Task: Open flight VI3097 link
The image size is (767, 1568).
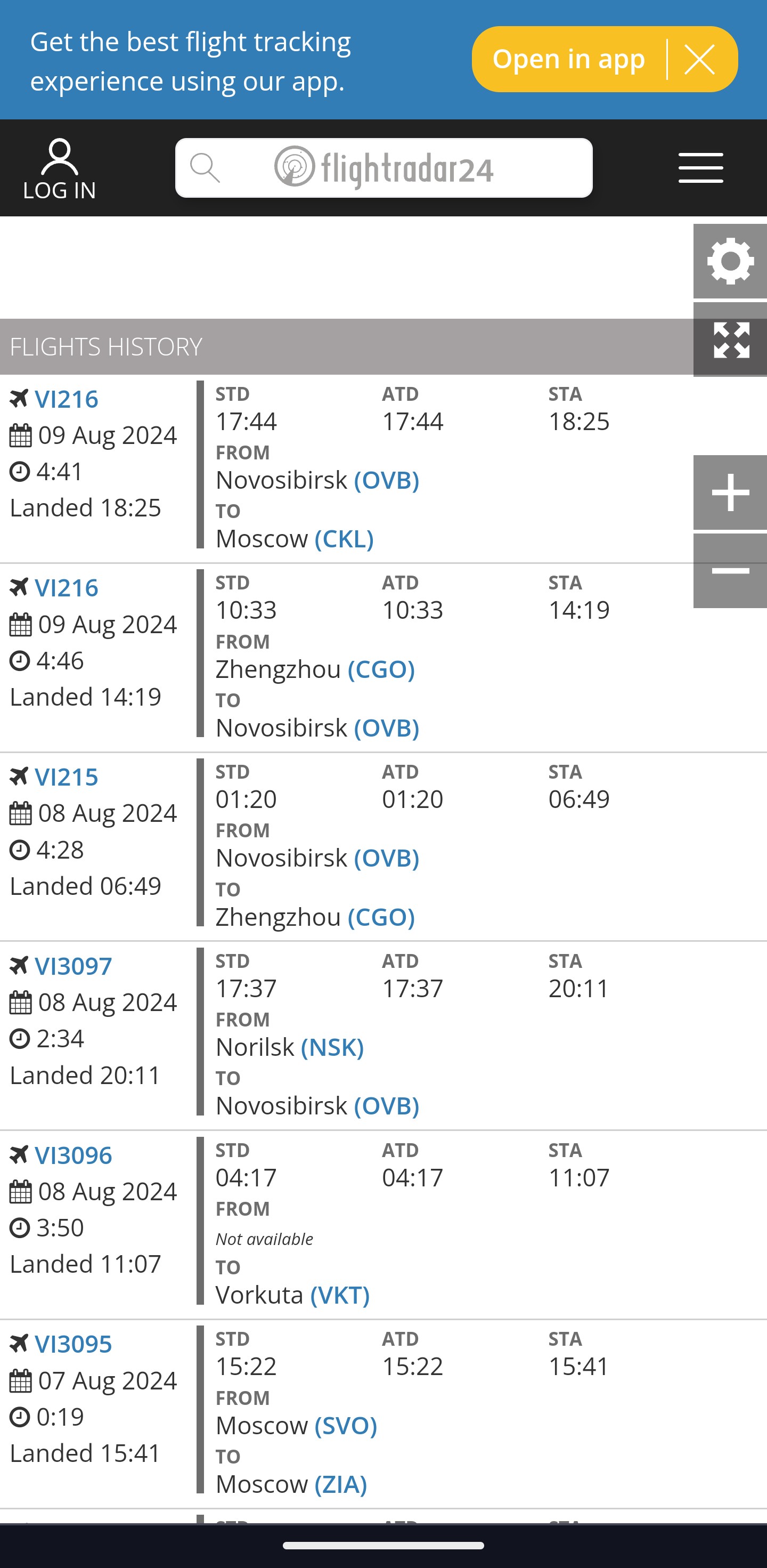Action: (73, 966)
